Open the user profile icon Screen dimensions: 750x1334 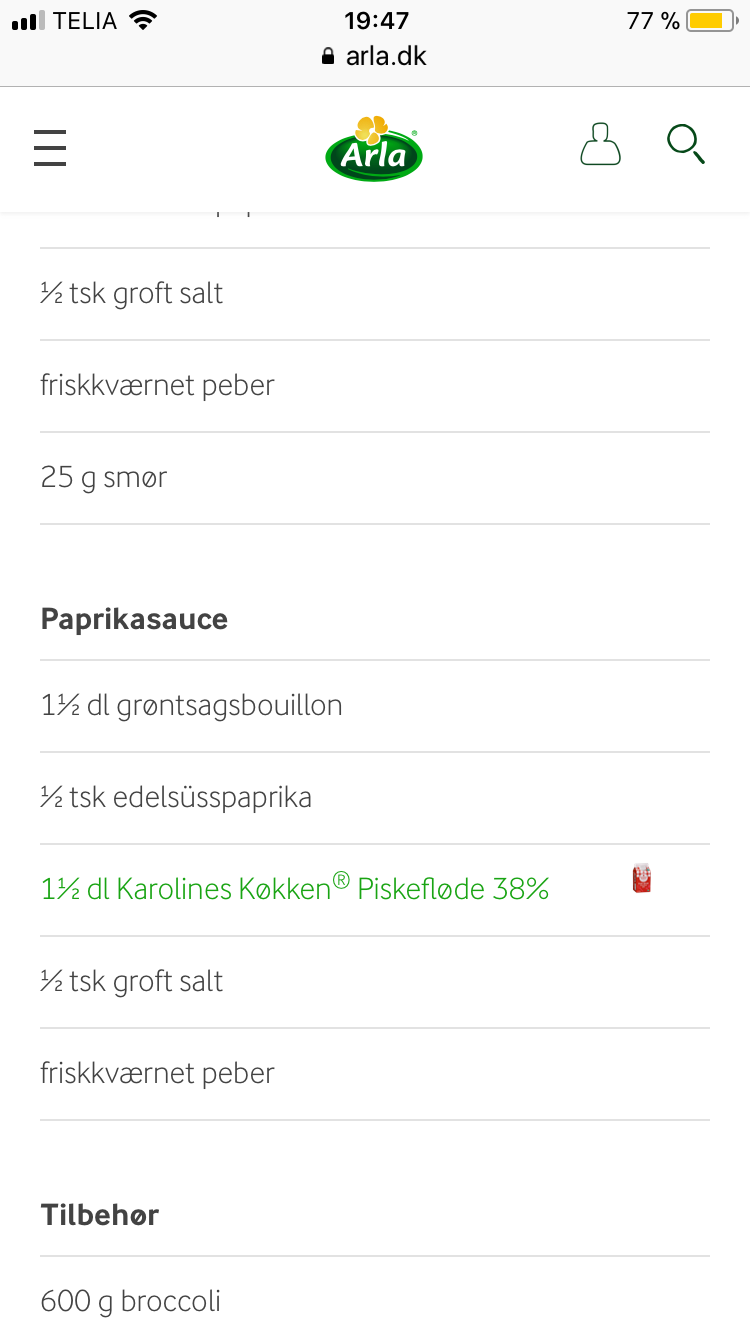600,144
